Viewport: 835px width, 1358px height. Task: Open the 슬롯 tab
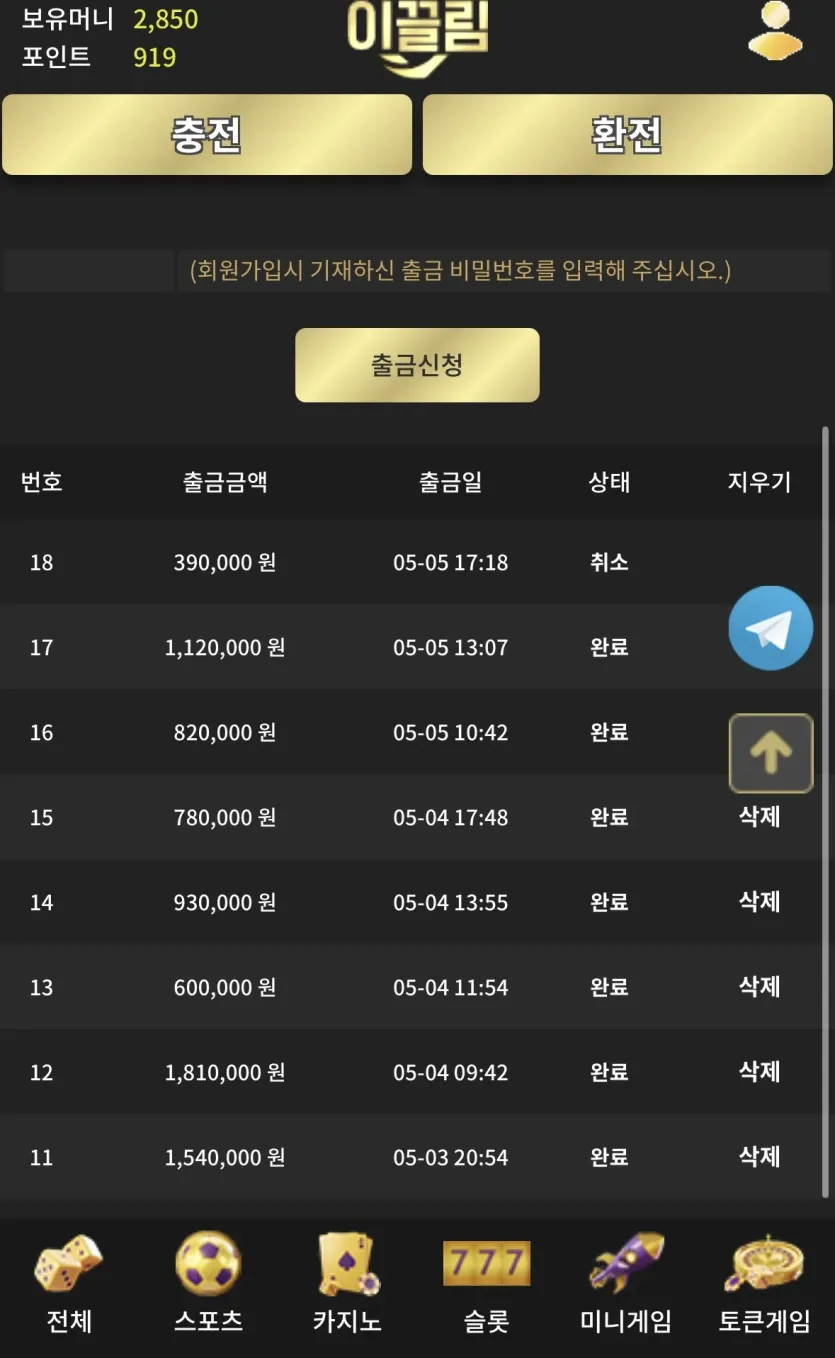(x=487, y=1285)
